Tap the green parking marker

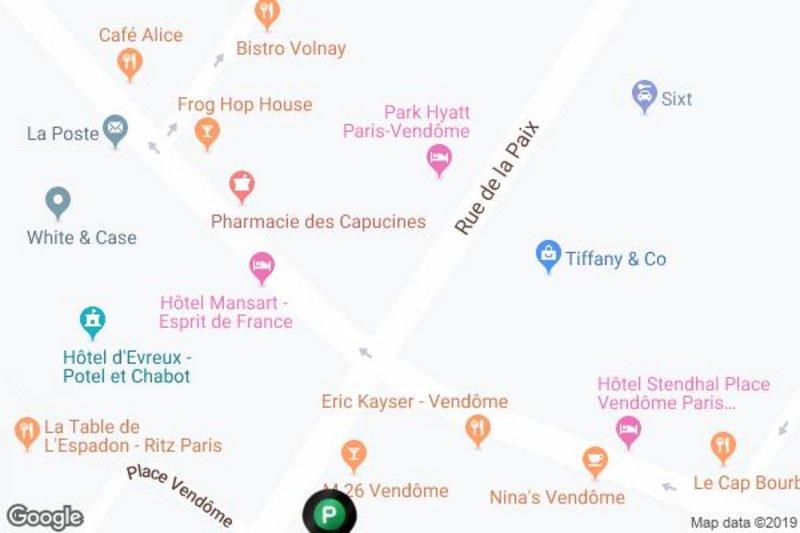coord(329,515)
